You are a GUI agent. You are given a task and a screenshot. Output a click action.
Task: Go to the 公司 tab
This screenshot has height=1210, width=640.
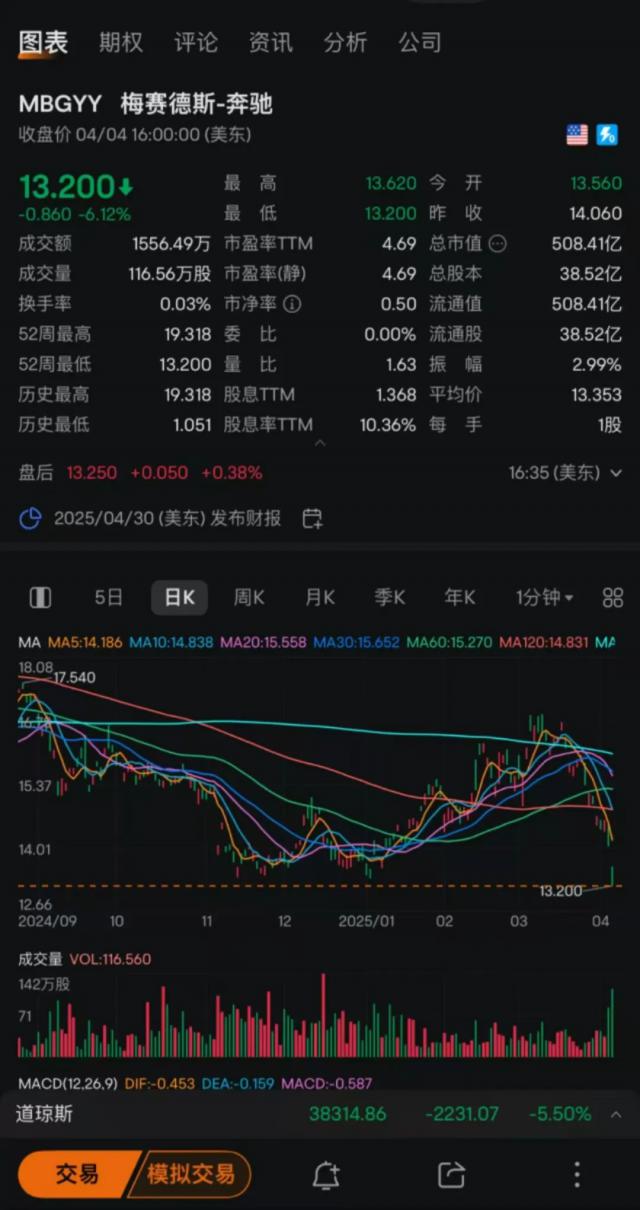420,42
